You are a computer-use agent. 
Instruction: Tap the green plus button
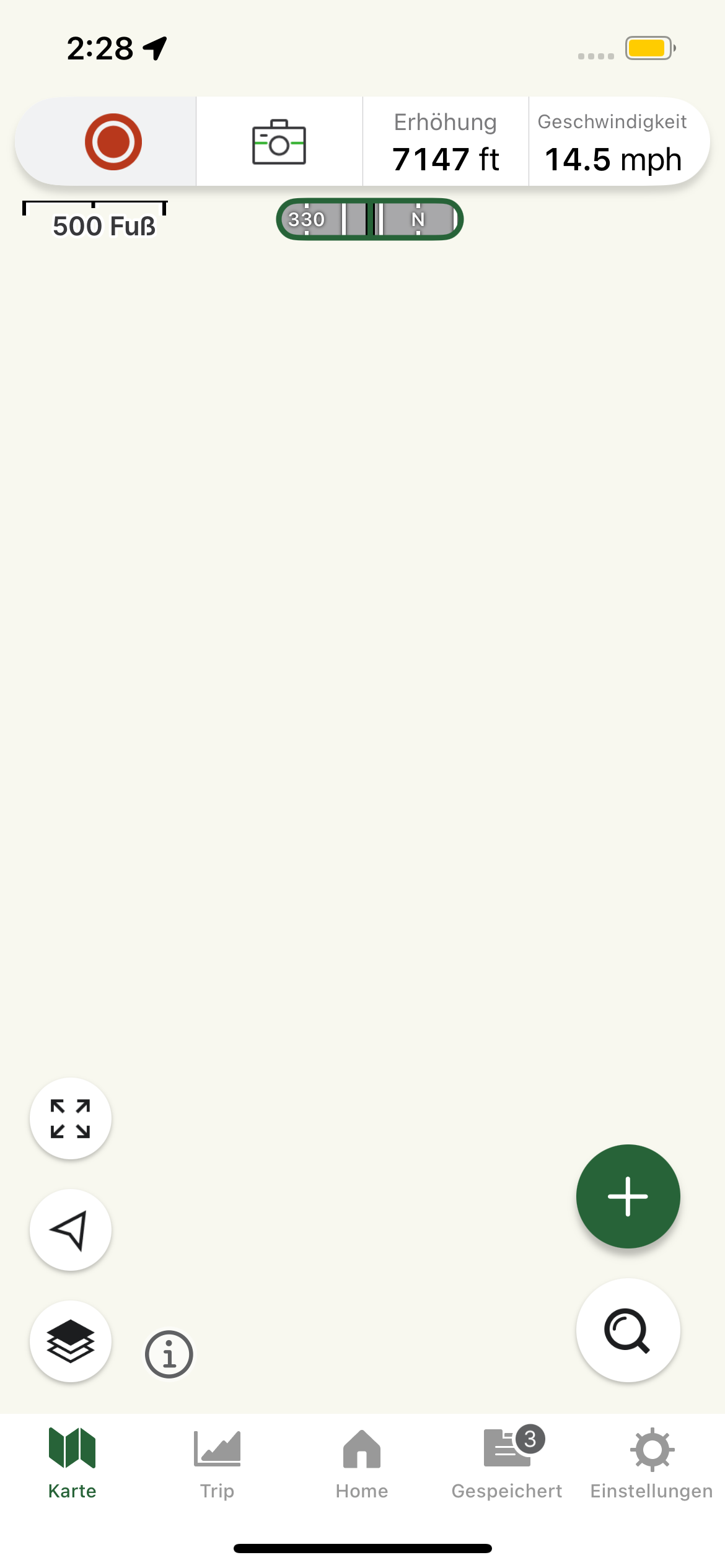tap(628, 1196)
